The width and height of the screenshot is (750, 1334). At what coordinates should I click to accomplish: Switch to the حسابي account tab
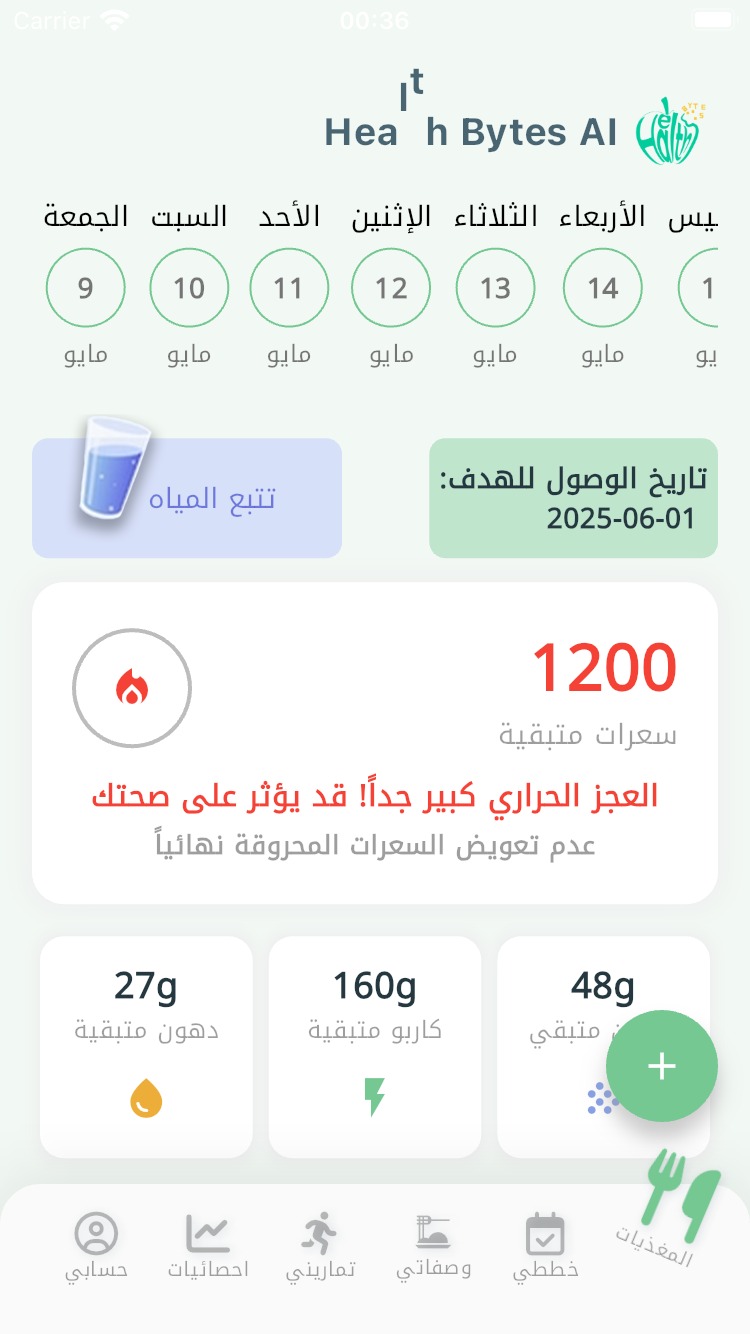pyautogui.click(x=96, y=1247)
